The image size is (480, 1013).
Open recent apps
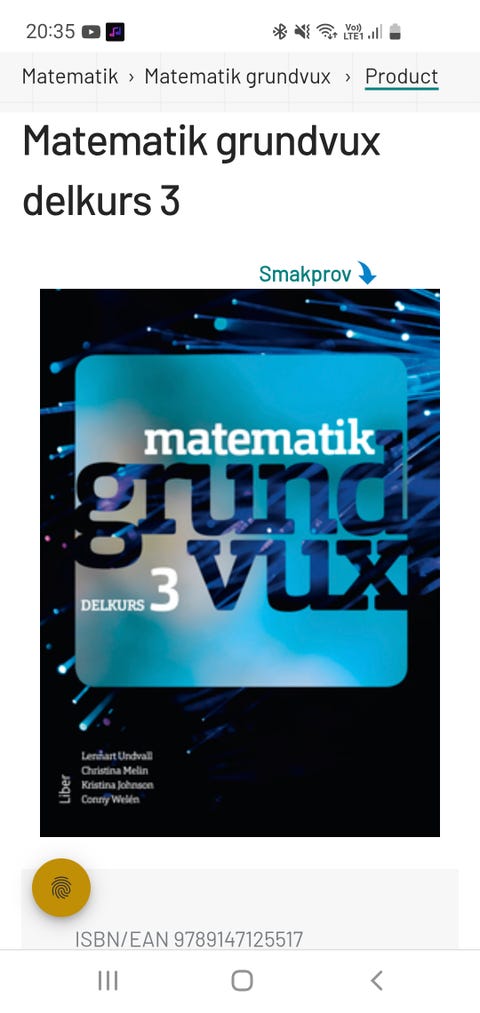[108, 981]
